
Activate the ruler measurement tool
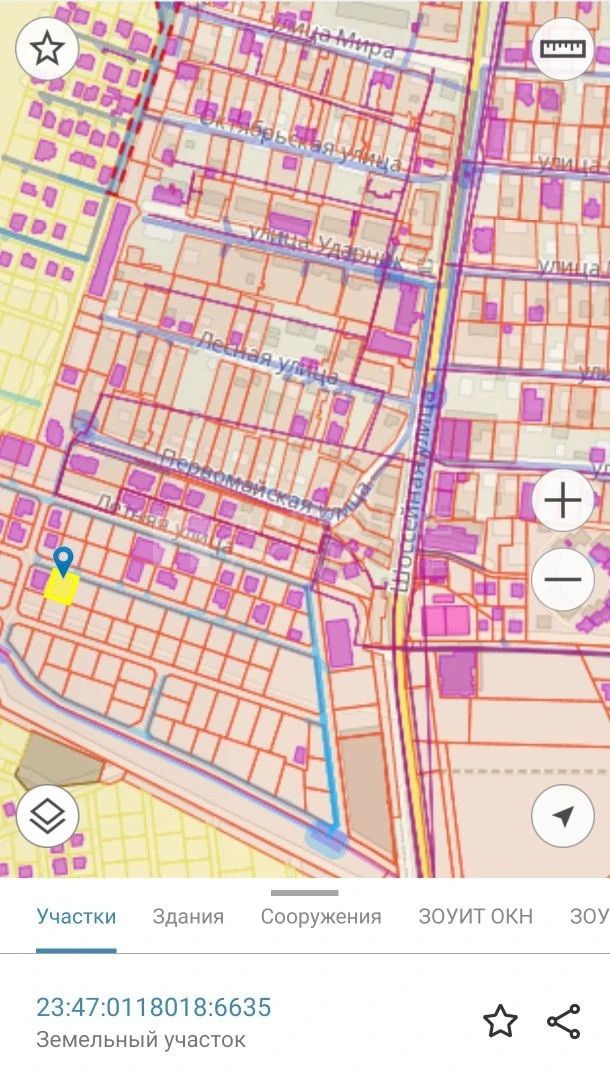point(563,48)
